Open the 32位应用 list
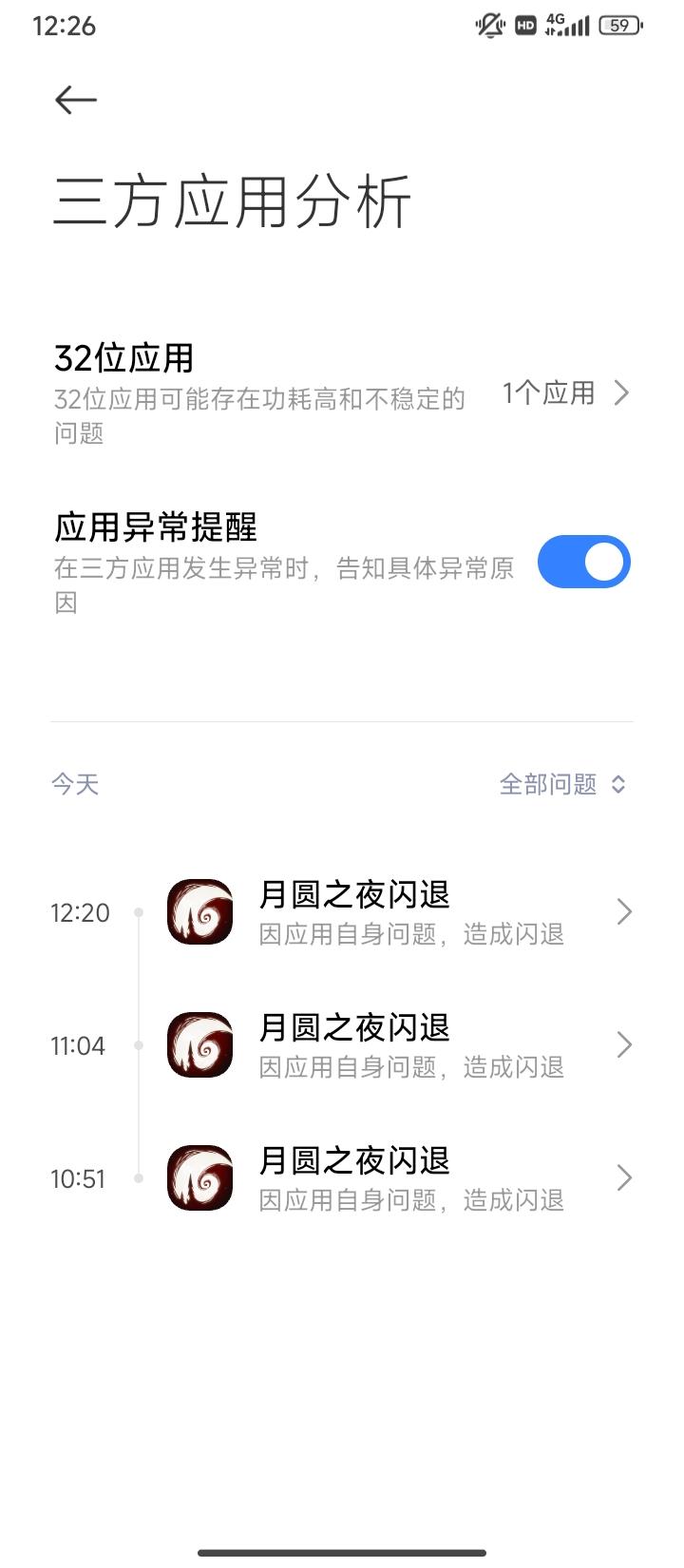This screenshot has height=1568, width=684. coord(342,393)
